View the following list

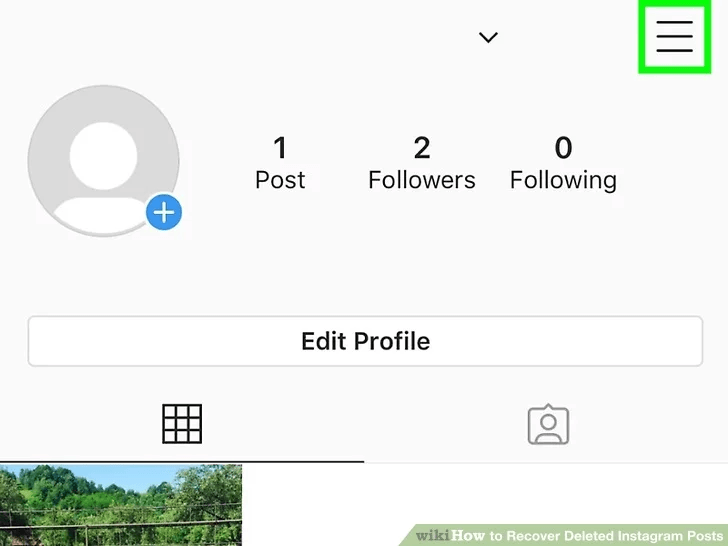[563, 164]
